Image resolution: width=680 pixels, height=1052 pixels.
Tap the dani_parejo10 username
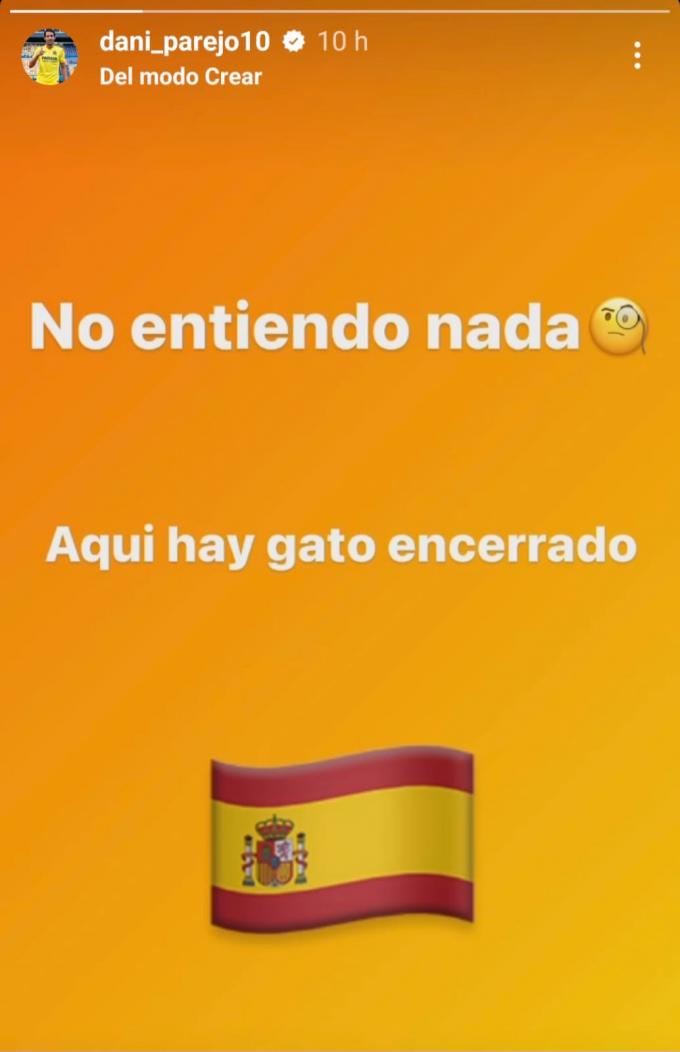point(186,41)
